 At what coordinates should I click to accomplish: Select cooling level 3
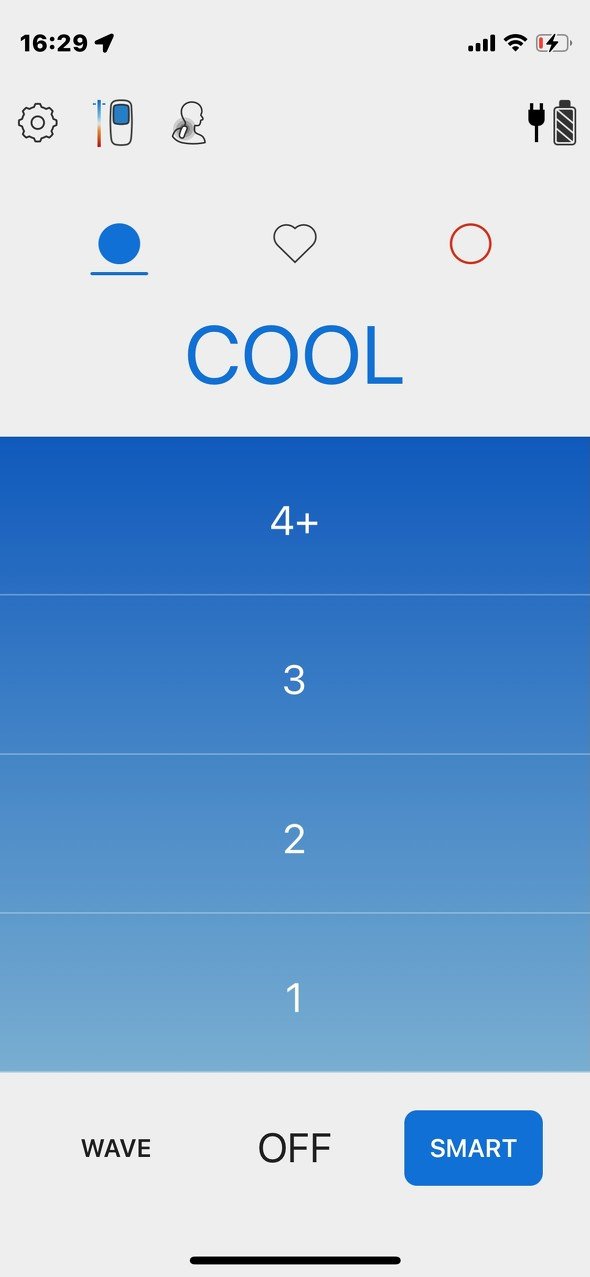295,675
